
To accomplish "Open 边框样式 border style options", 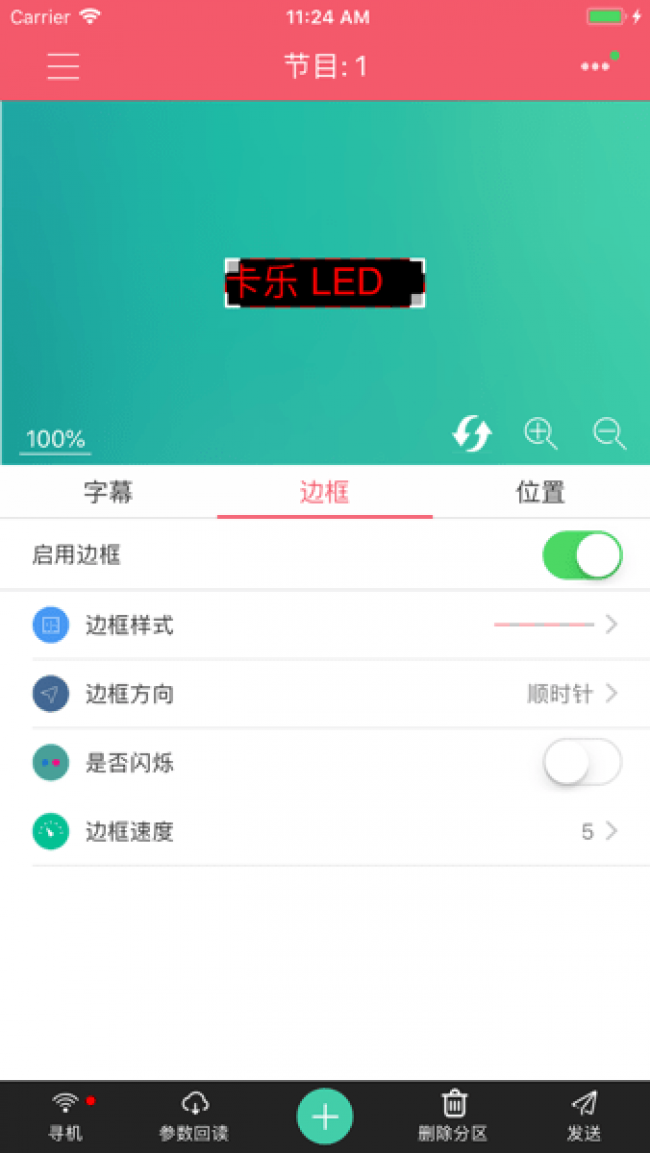I will (x=324, y=625).
